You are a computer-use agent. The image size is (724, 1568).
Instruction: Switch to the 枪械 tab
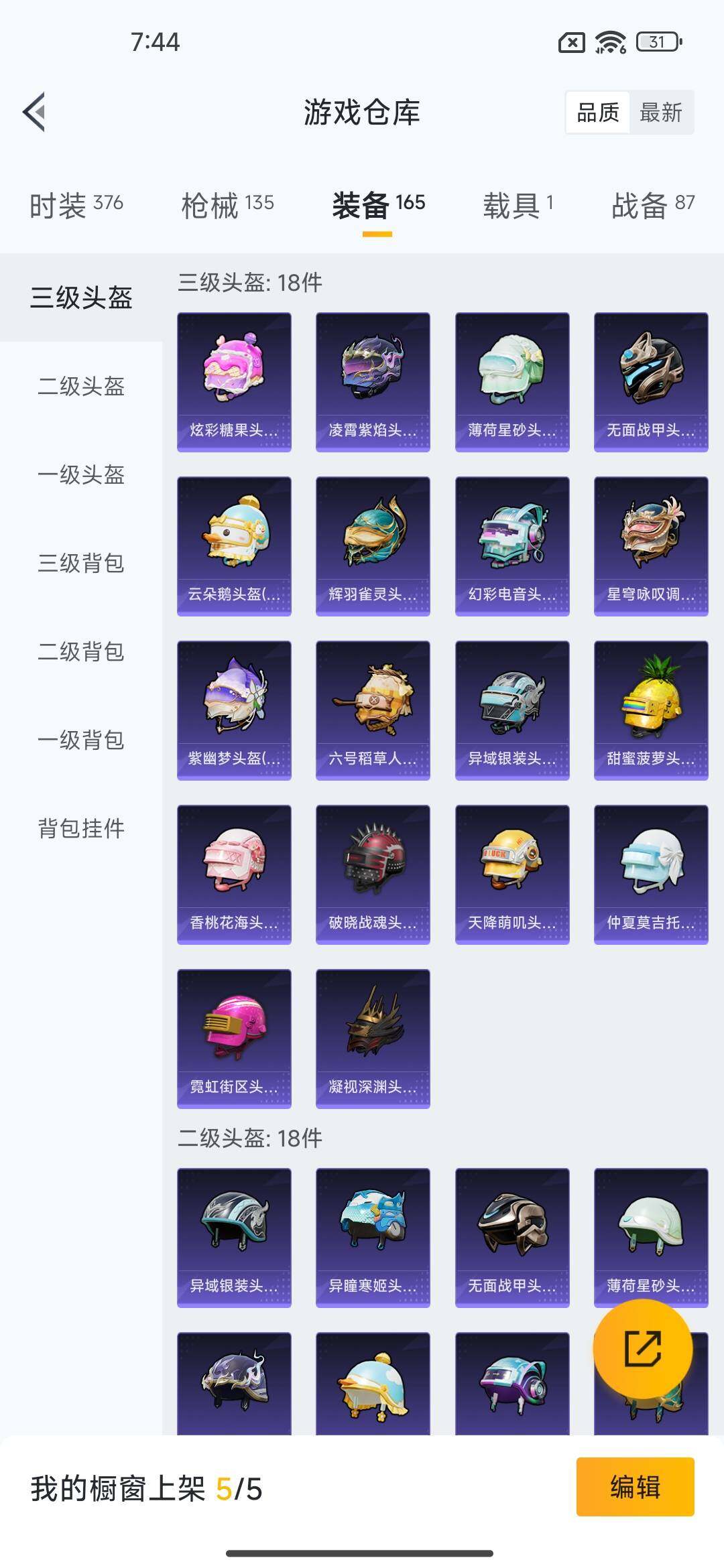[227, 205]
